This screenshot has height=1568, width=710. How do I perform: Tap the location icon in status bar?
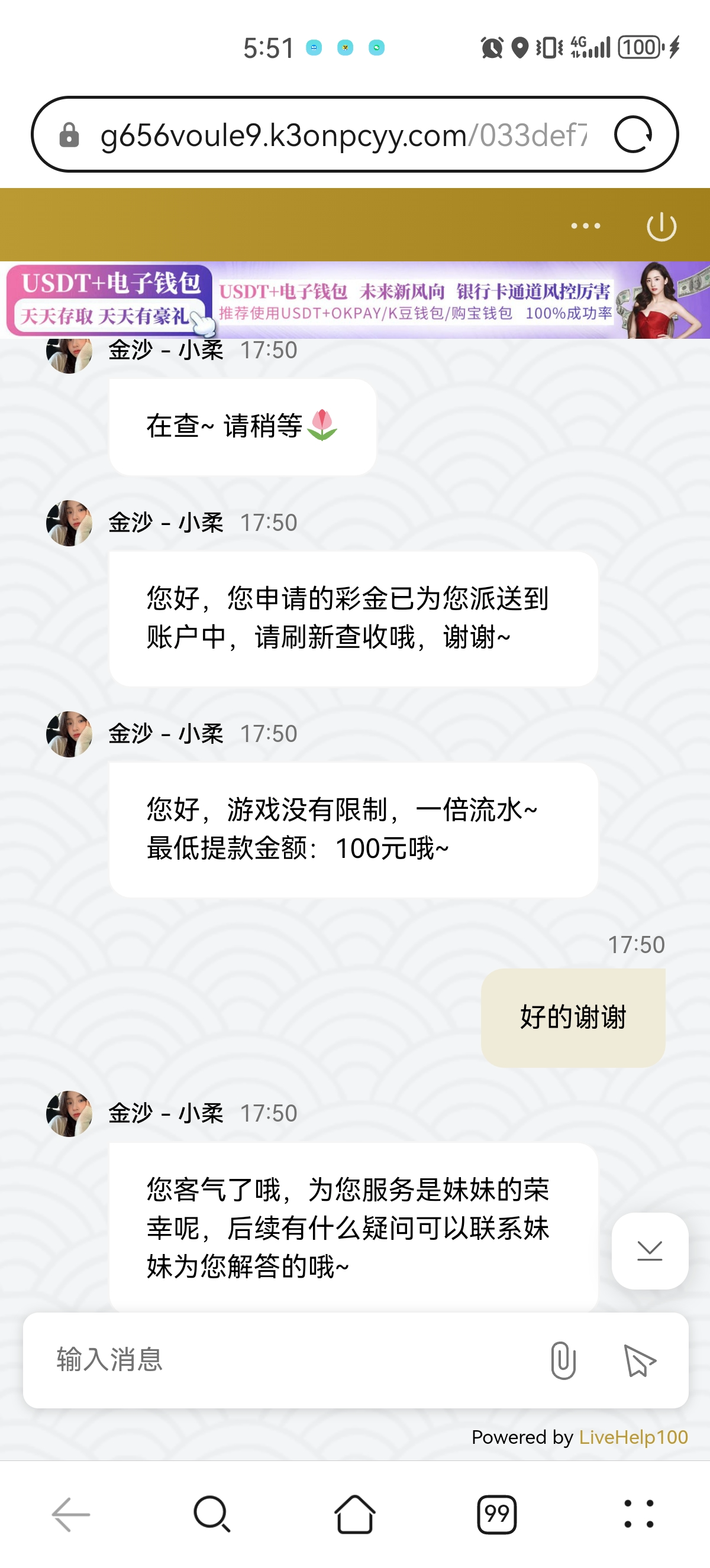coord(521,47)
